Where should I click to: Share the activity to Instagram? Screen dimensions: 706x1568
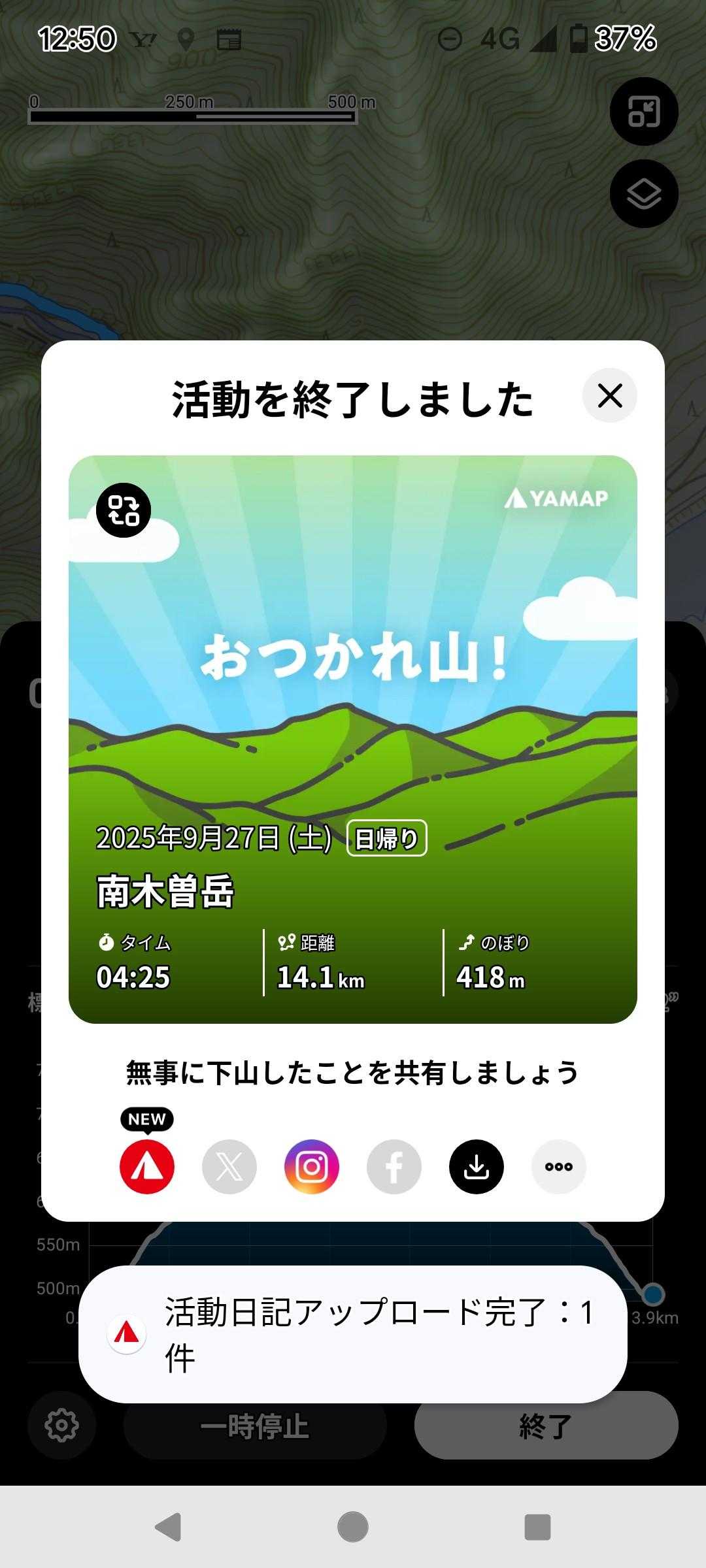(x=312, y=1166)
